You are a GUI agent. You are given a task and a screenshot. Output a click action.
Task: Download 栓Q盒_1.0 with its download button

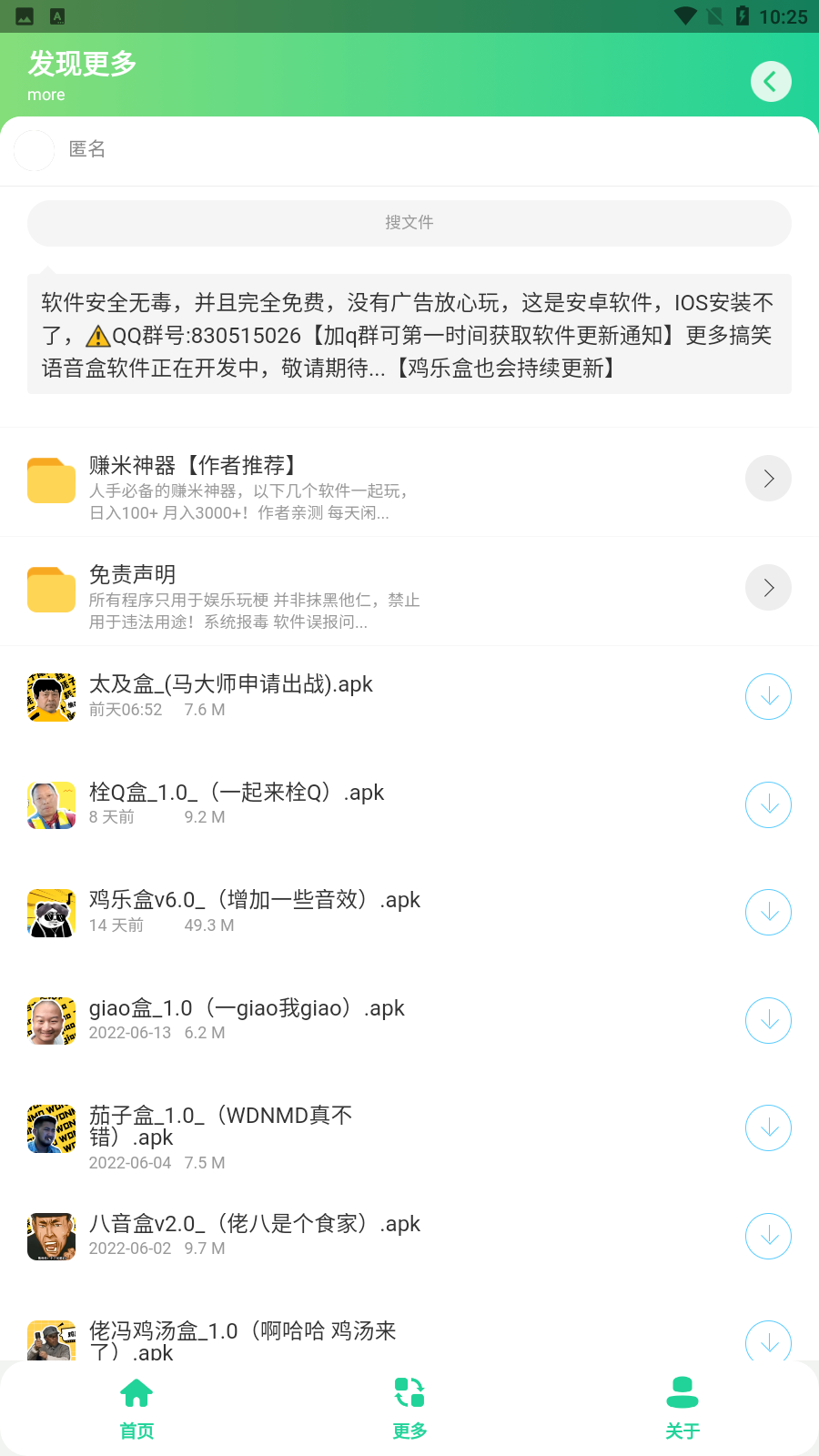[768, 804]
